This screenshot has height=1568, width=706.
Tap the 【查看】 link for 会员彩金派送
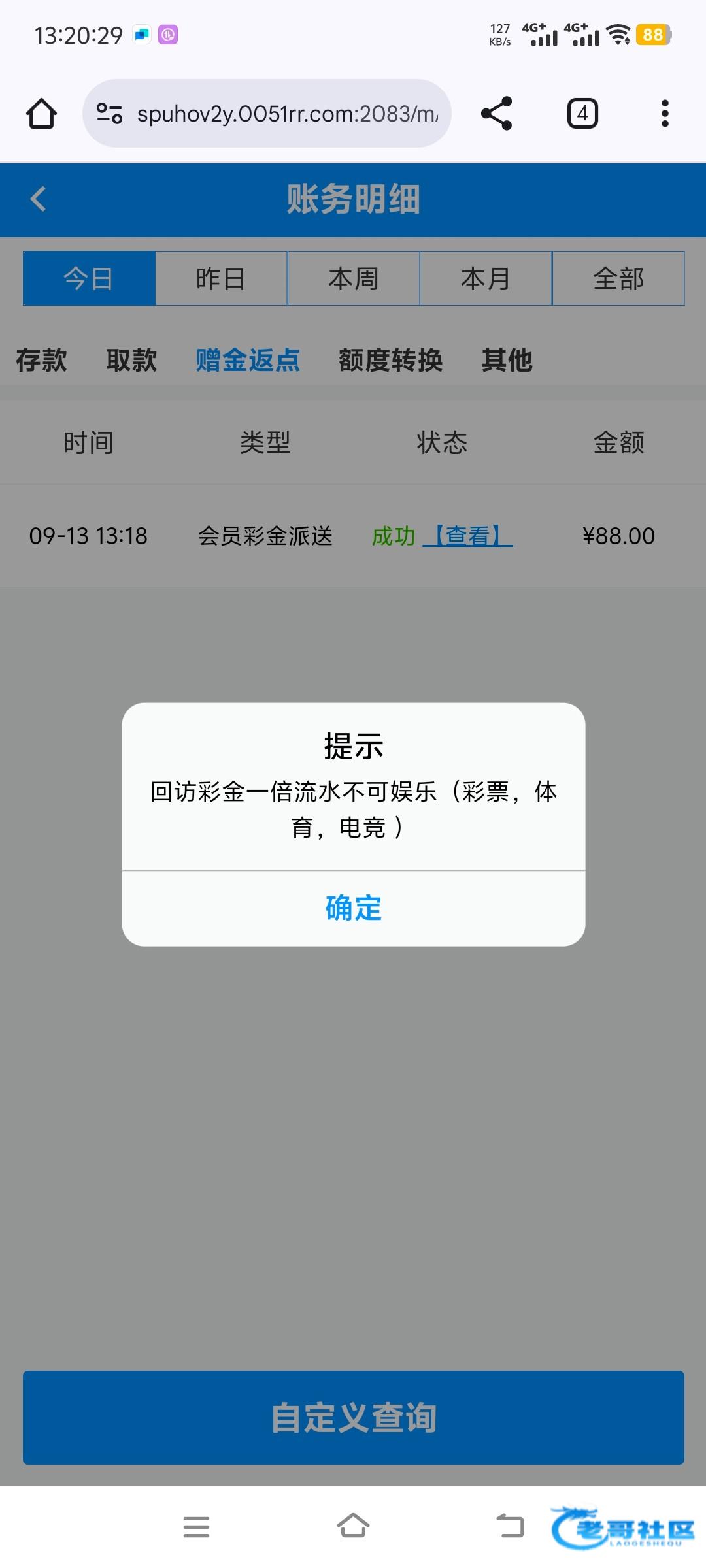pyautogui.click(x=468, y=536)
